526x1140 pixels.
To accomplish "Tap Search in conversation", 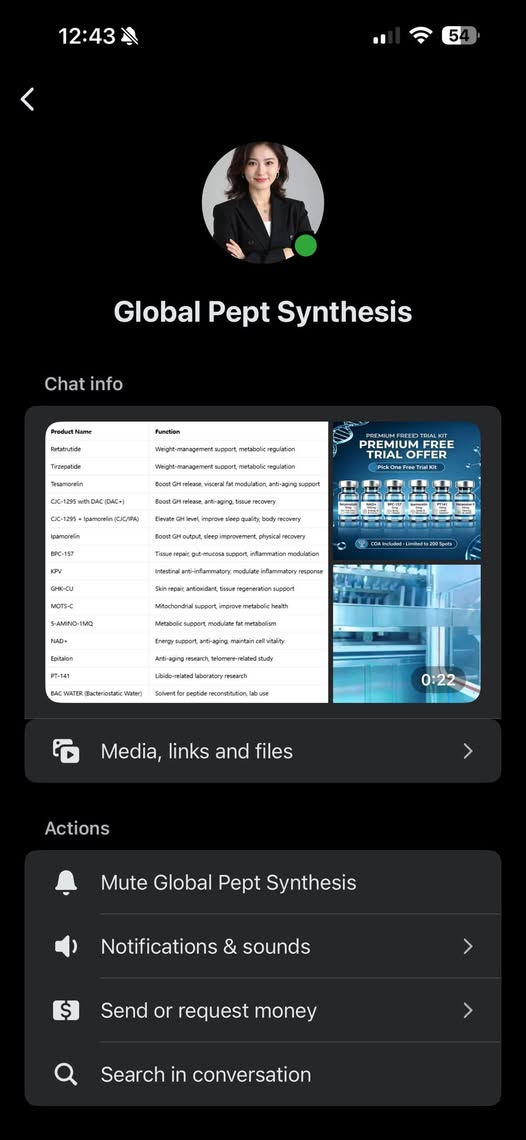I will [263, 1075].
